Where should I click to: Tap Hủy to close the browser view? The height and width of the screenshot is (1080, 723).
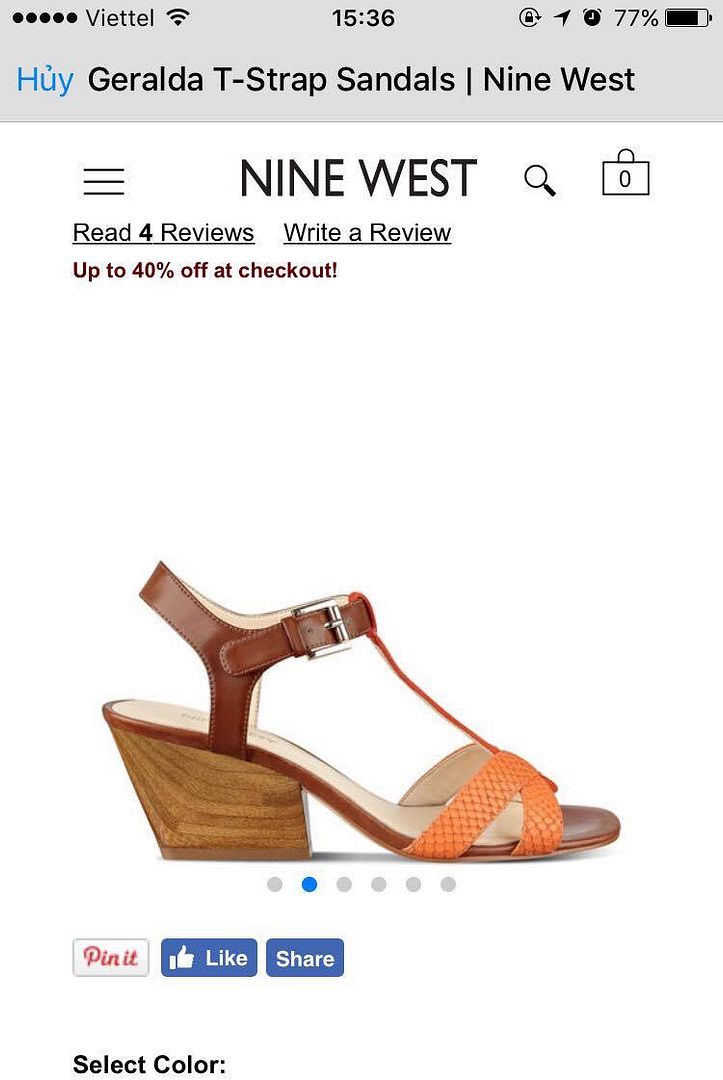(x=44, y=80)
